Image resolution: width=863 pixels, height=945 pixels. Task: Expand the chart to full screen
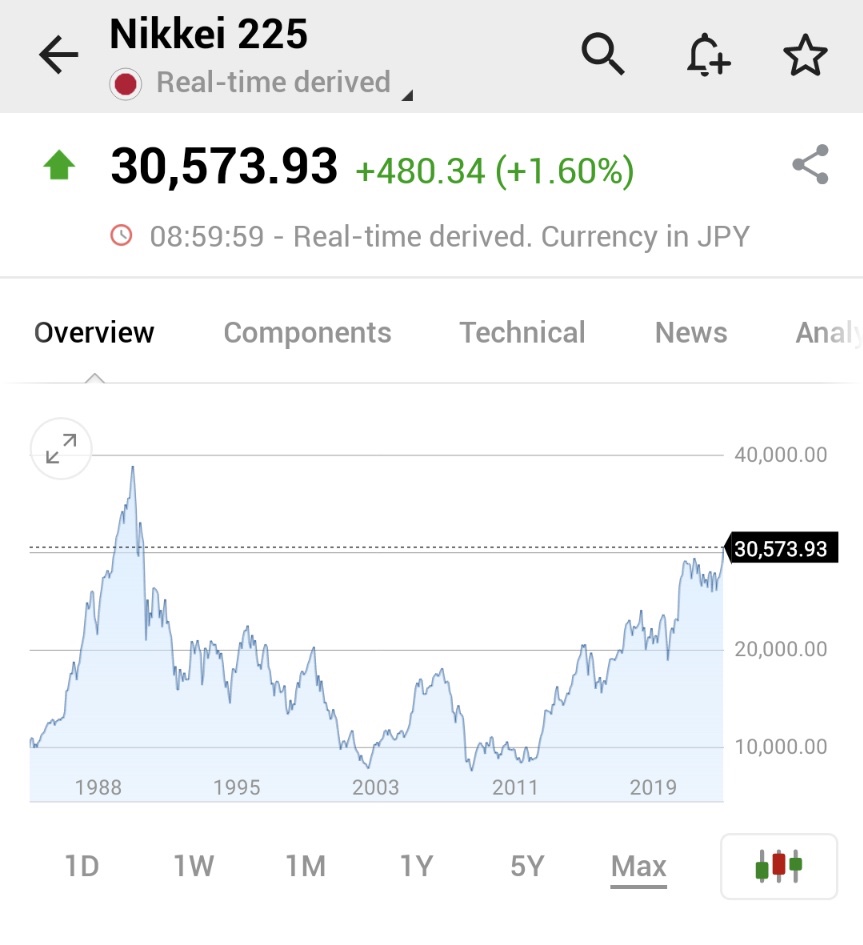click(61, 449)
